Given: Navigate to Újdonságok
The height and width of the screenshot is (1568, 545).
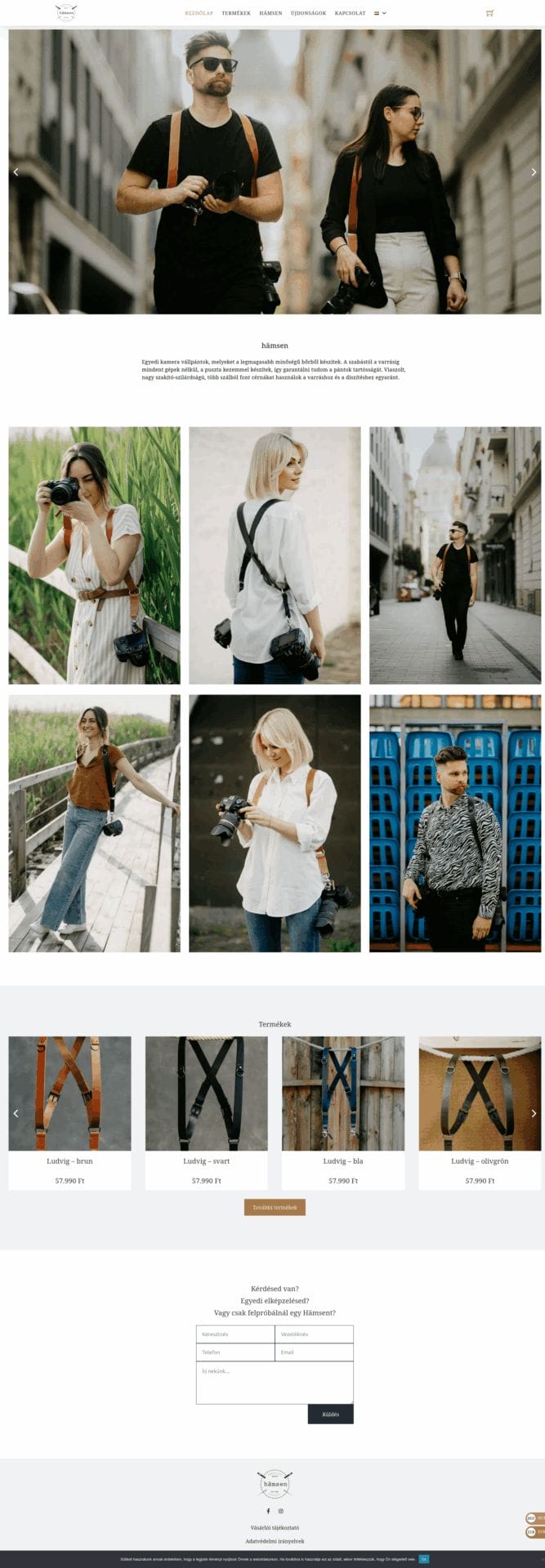Looking at the screenshot, I should coord(308,13).
